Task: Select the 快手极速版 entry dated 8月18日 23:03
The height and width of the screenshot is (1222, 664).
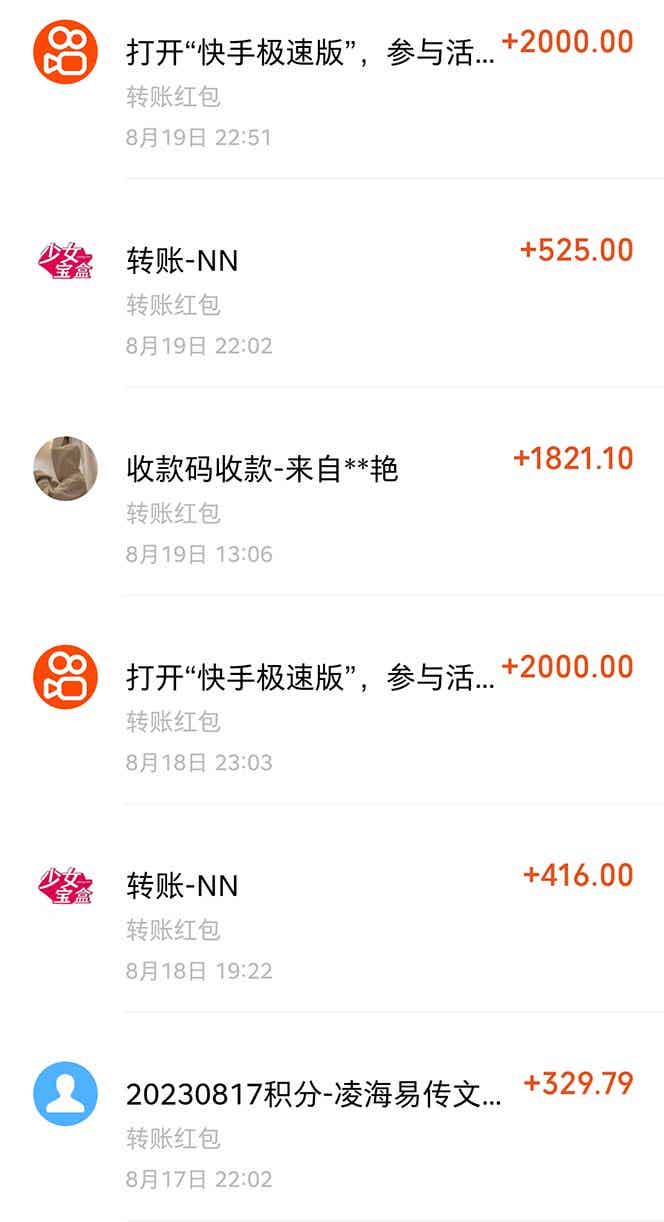Action: (x=310, y=677)
